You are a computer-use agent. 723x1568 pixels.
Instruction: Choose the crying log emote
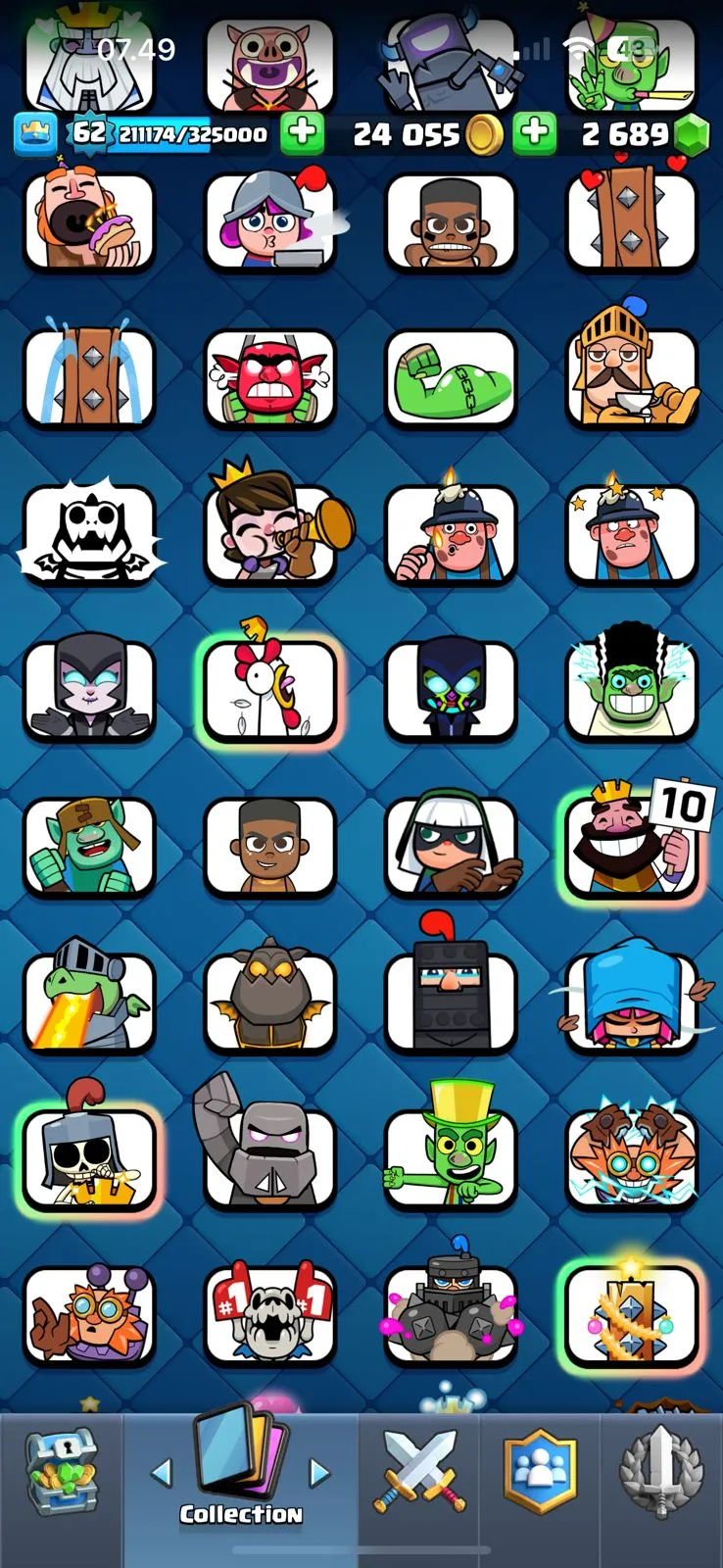point(89,377)
